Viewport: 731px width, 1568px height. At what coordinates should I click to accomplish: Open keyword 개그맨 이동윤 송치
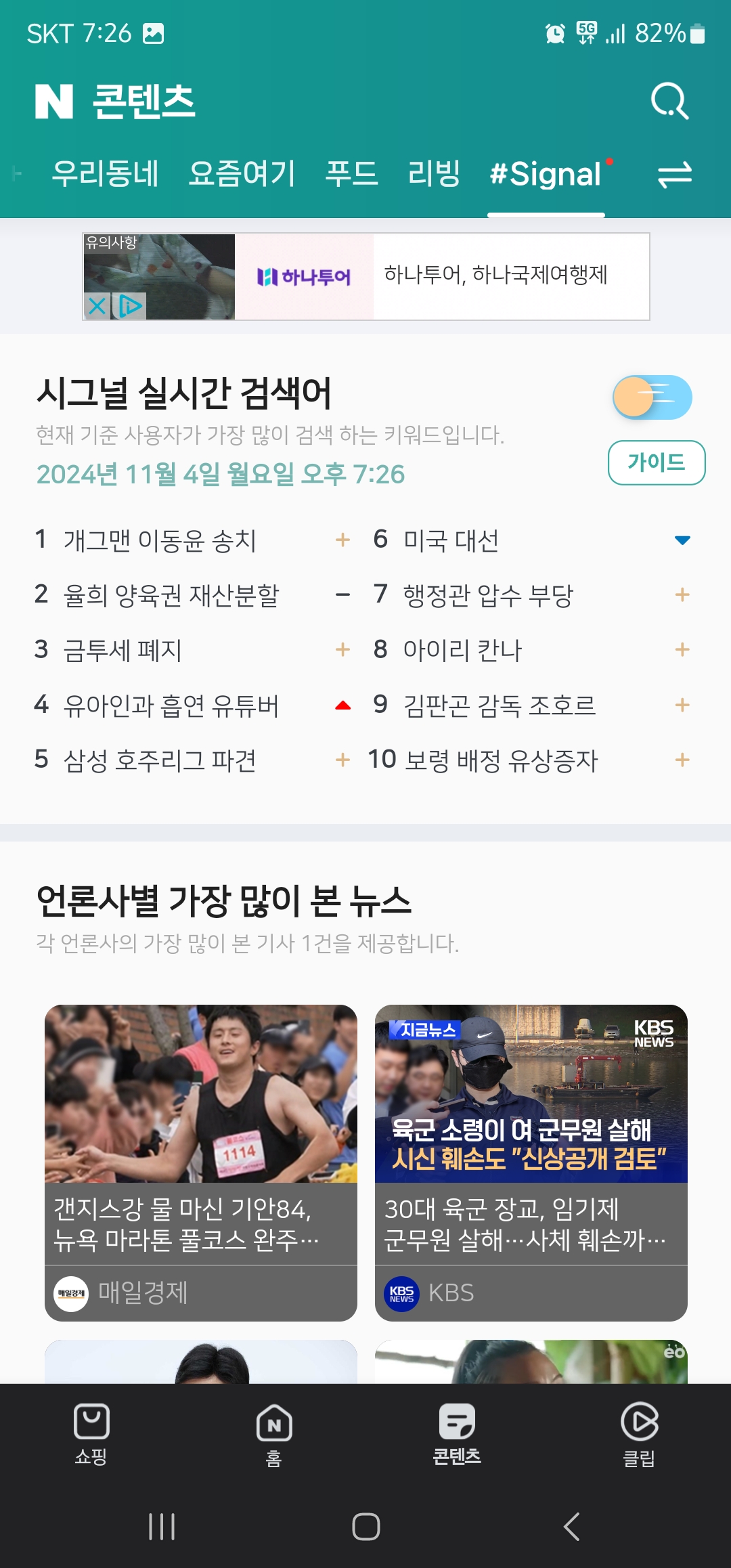160,540
